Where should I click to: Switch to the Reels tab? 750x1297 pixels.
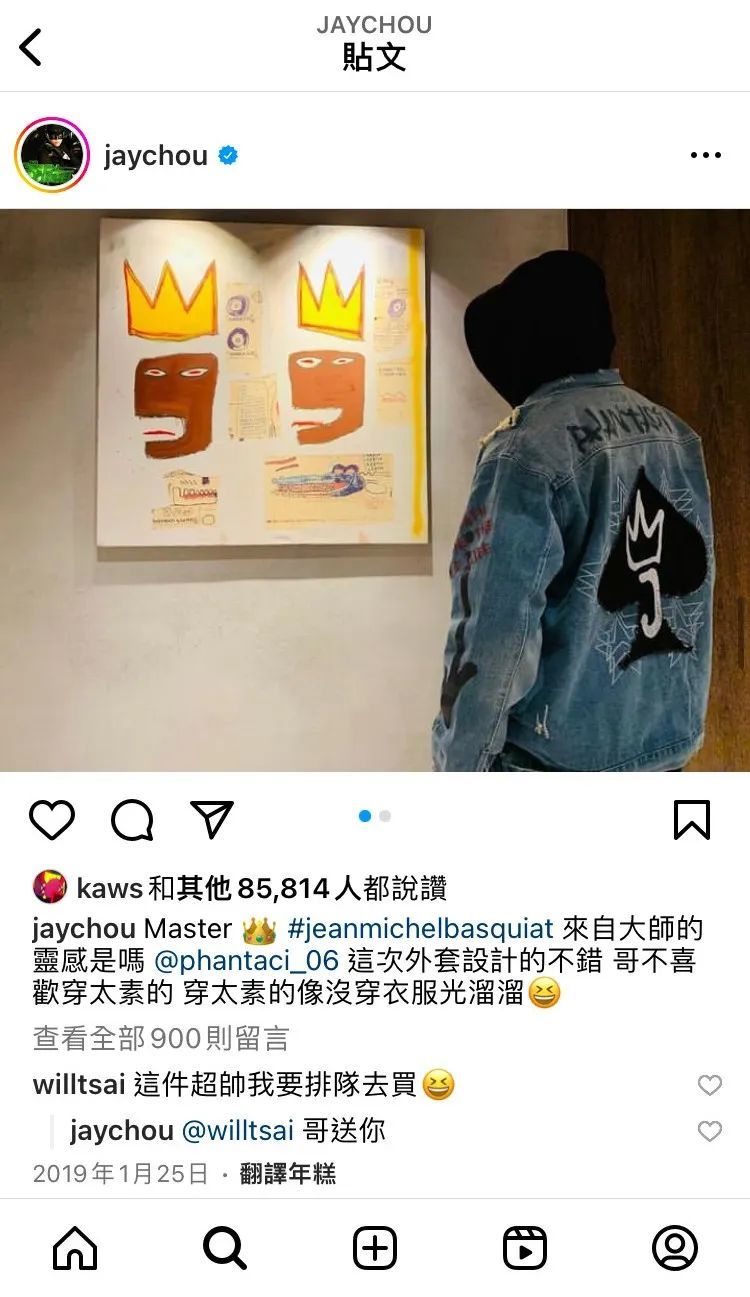(x=525, y=1249)
